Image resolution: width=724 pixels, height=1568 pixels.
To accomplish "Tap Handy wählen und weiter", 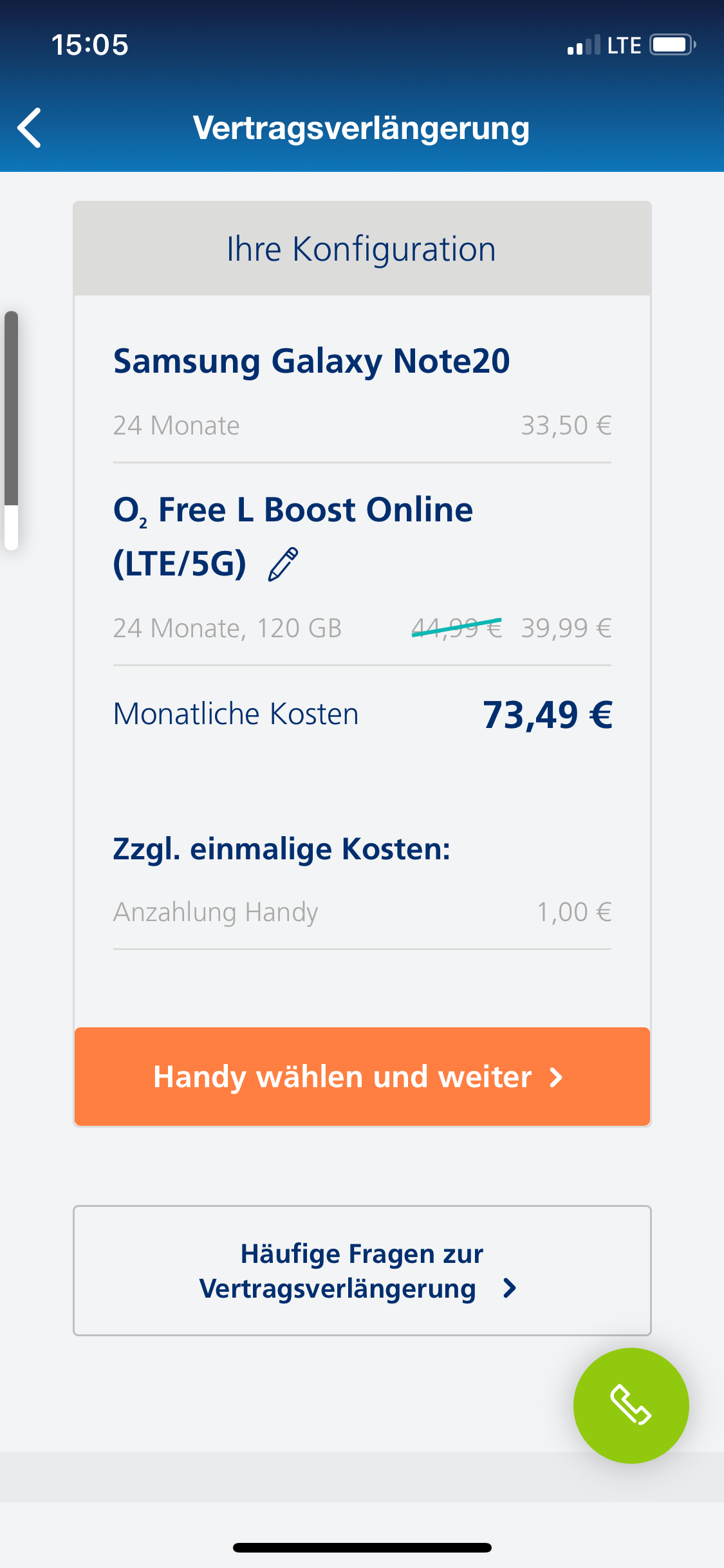I will click(x=362, y=1076).
